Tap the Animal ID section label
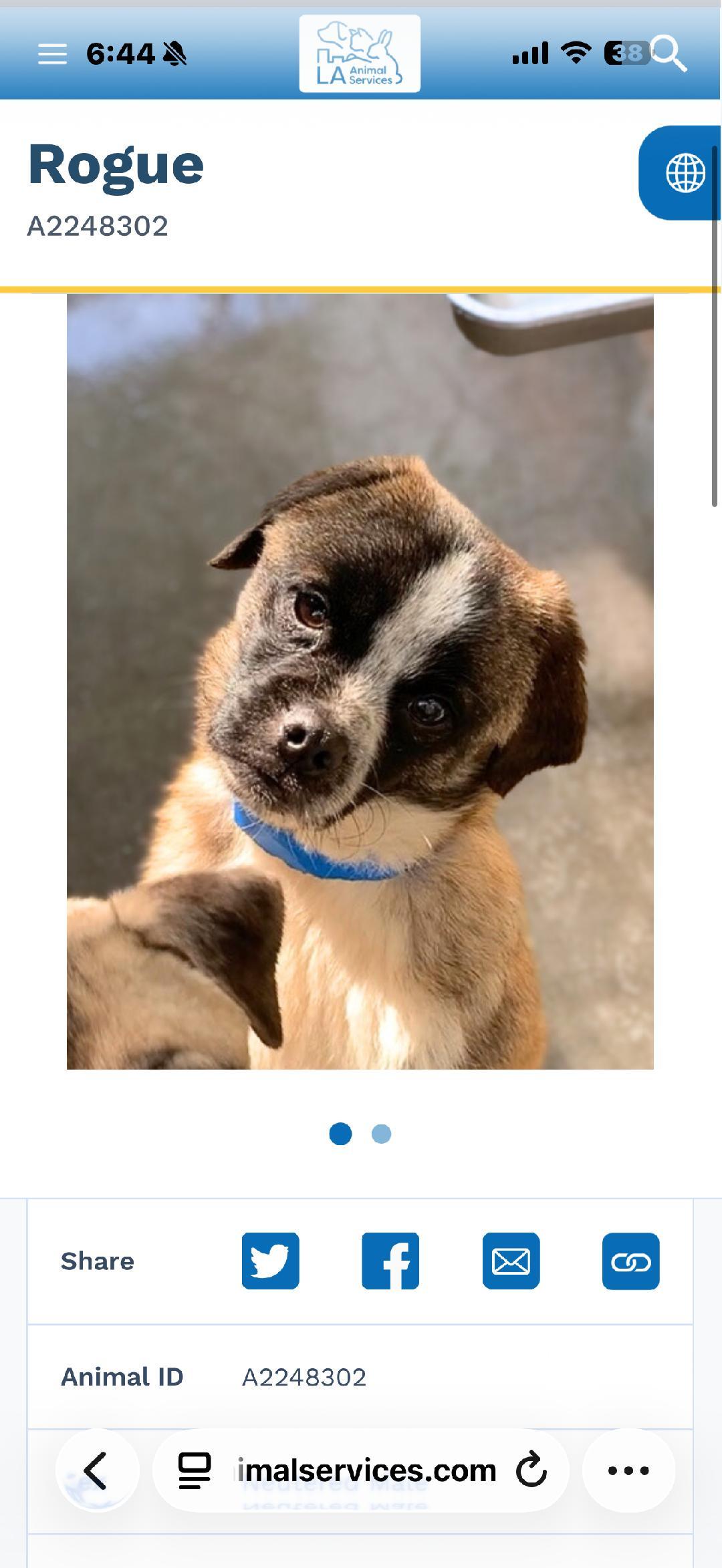The height and width of the screenshot is (1568, 722). pos(122,1377)
